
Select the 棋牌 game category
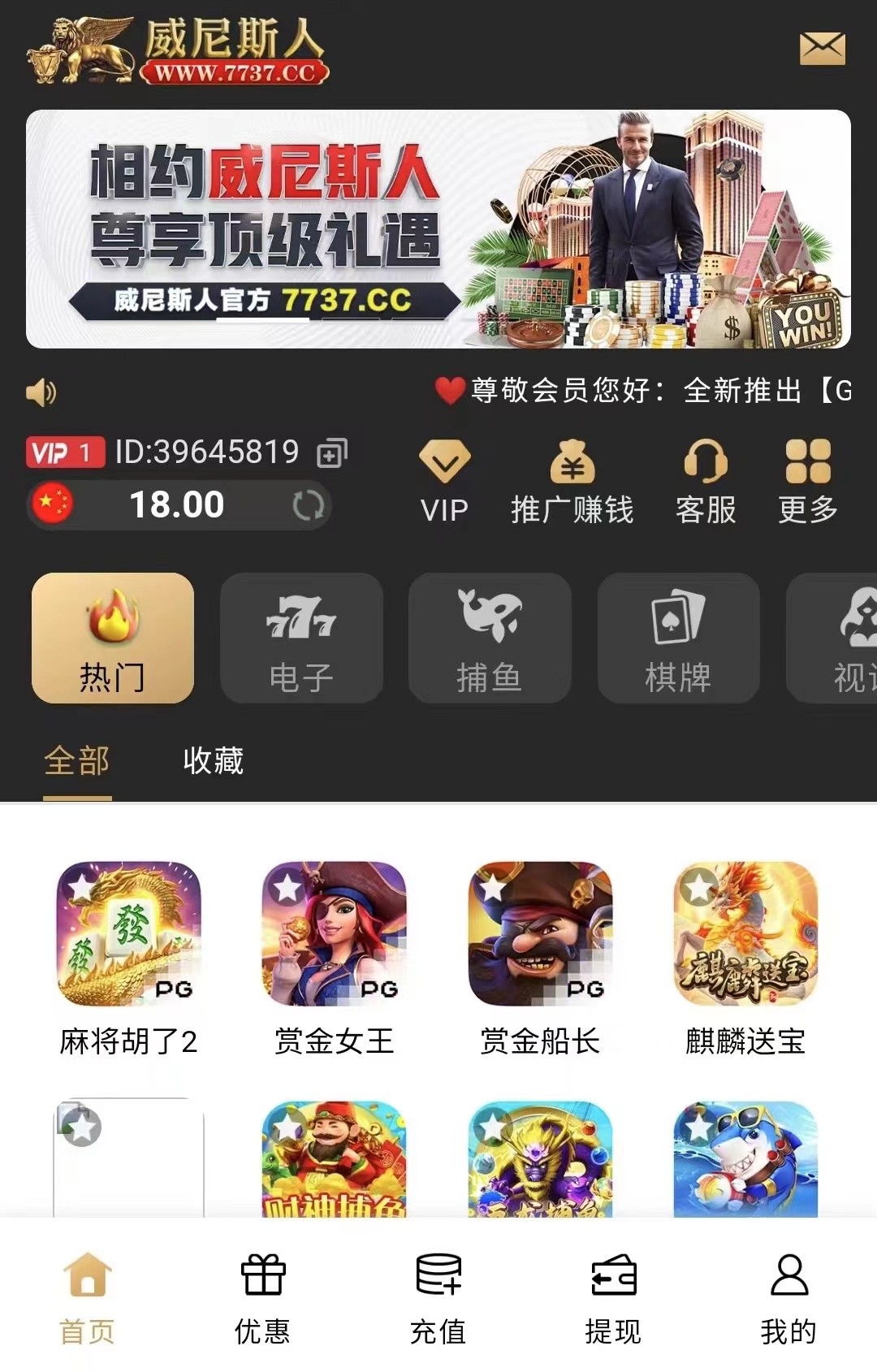coord(678,638)
